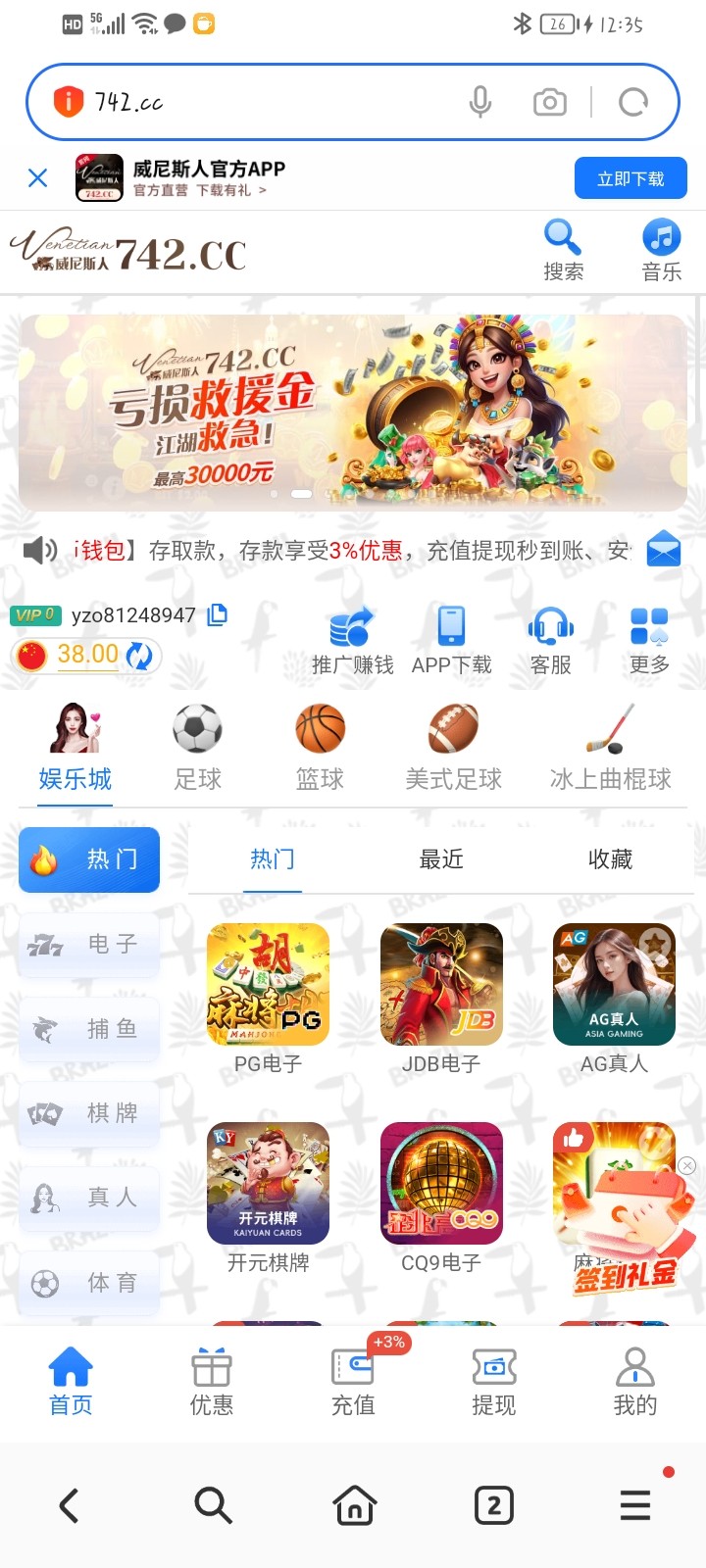Open the 我的 profile tab
706x1568 pixels.
(634, 1382)
